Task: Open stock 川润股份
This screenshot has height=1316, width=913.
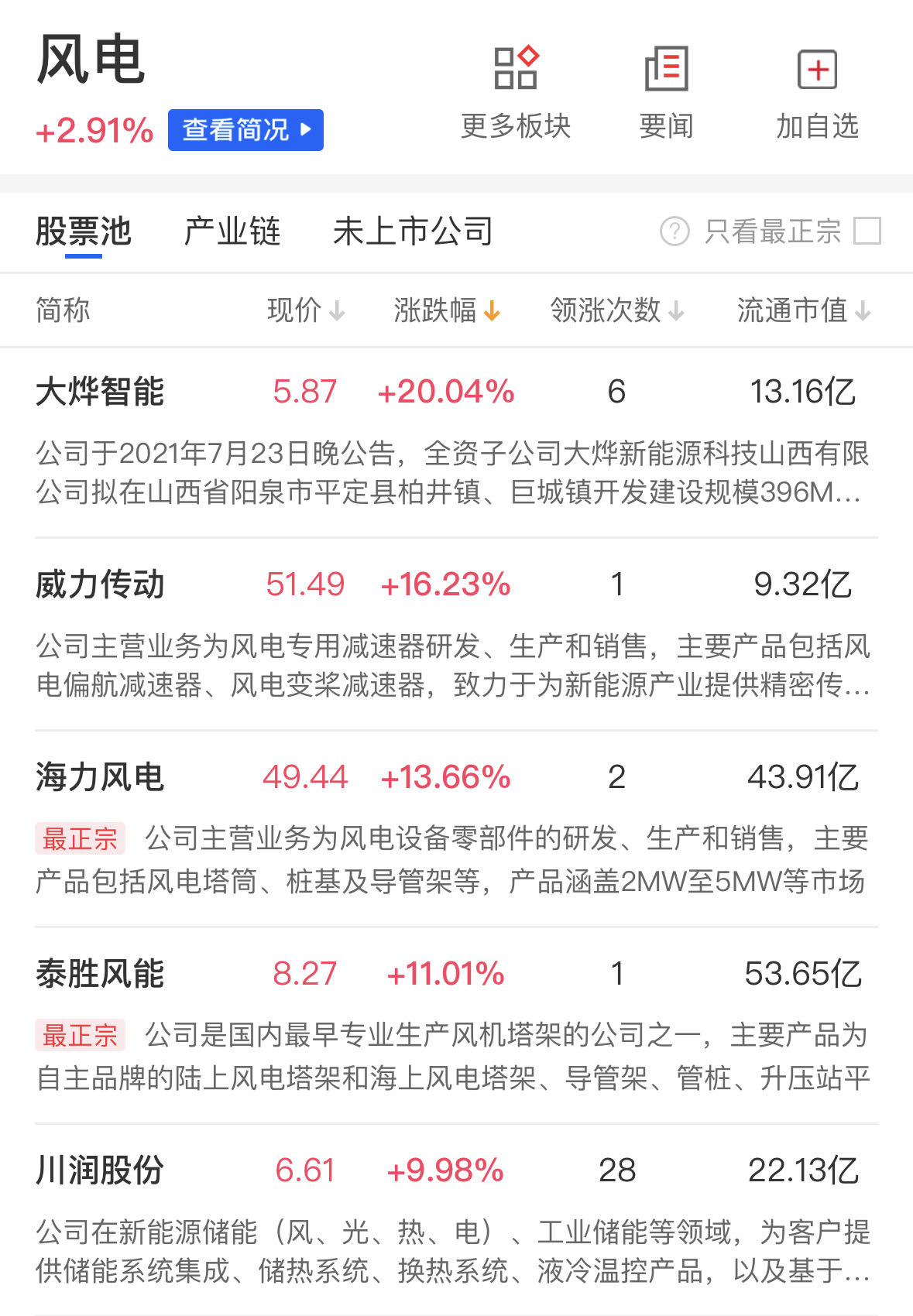Action: (x=100, y=1170)
